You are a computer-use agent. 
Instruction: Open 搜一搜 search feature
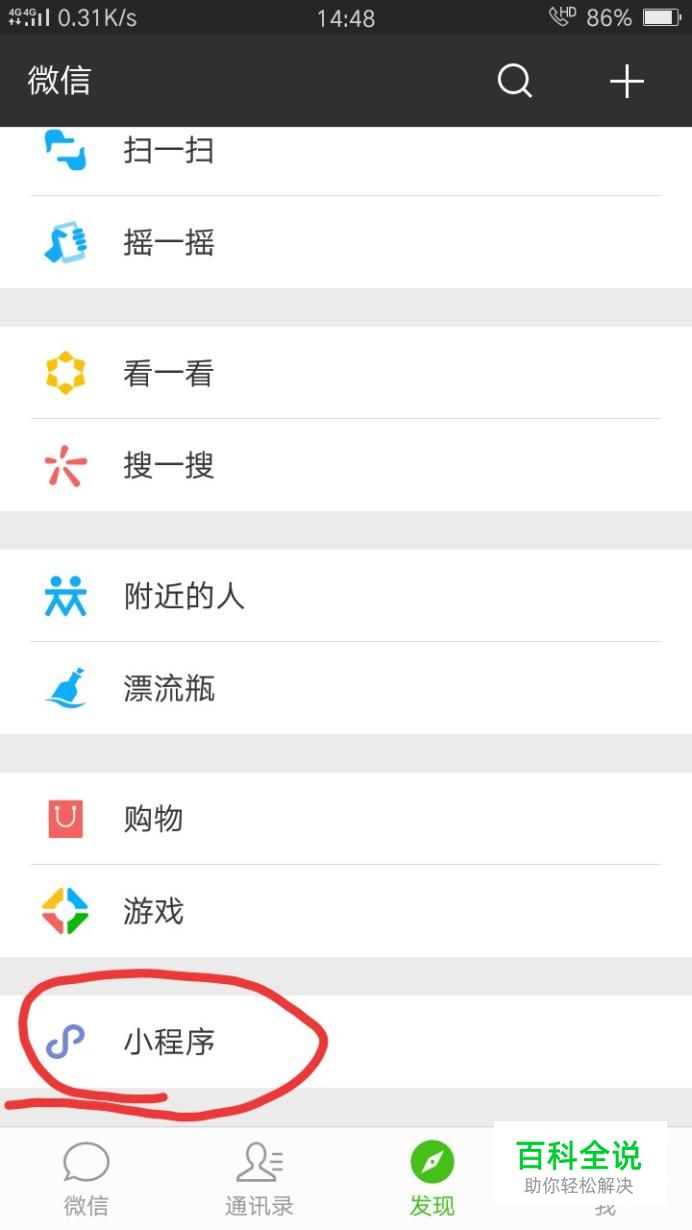tap(168, 466)
